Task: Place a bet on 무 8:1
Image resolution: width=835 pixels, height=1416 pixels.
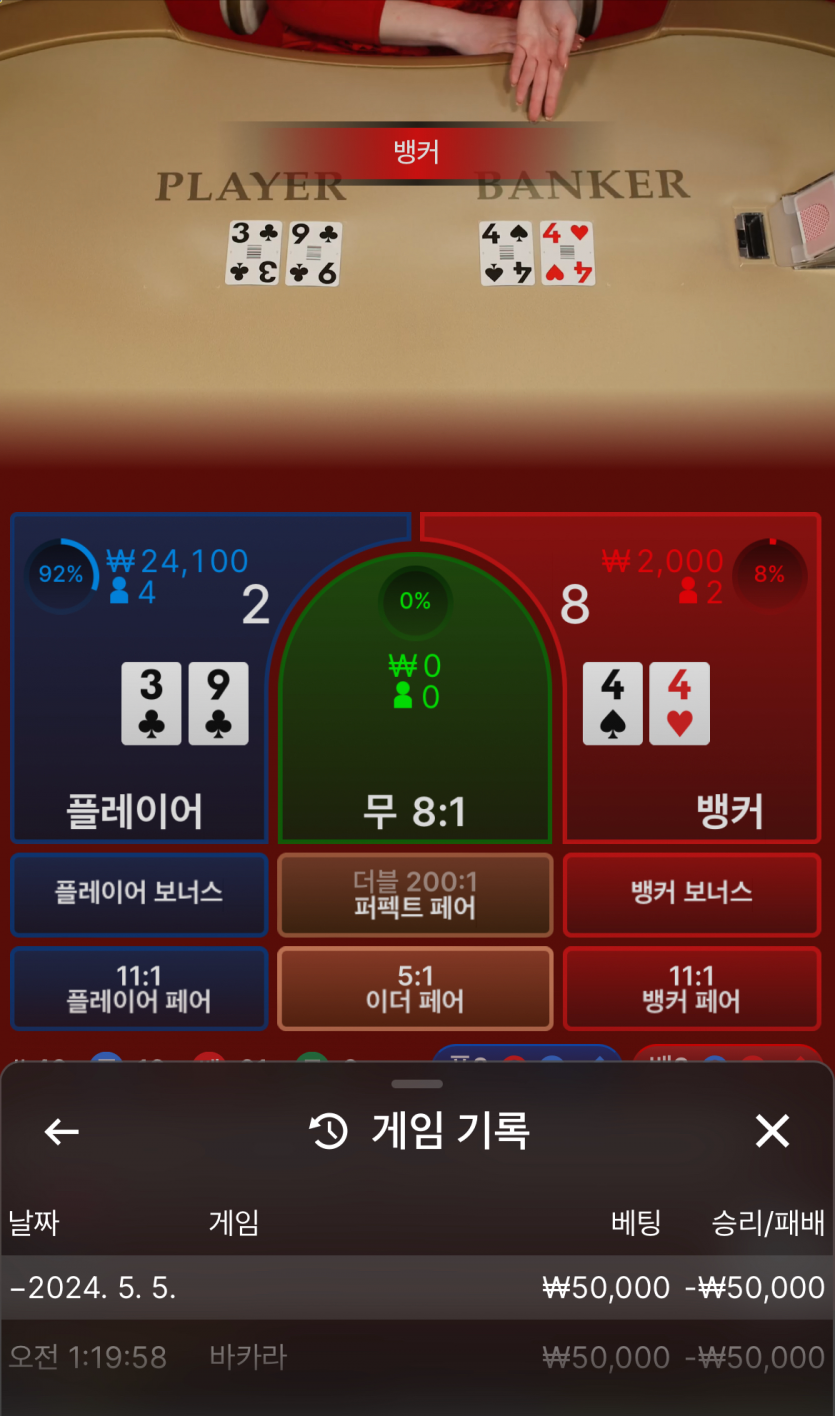Action: [415, 720]
